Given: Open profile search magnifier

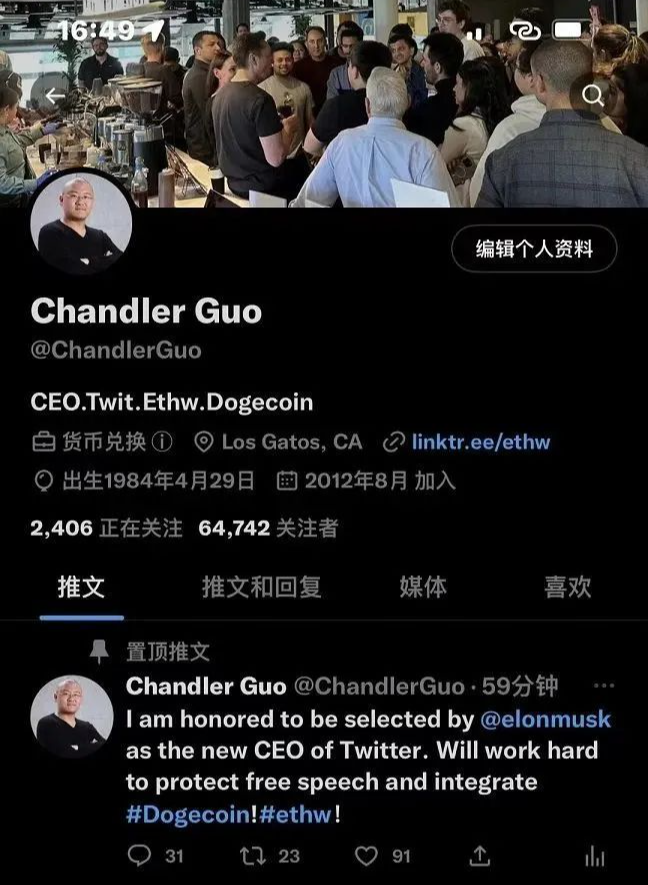Looking at the screenshot, I should [593, 95].
